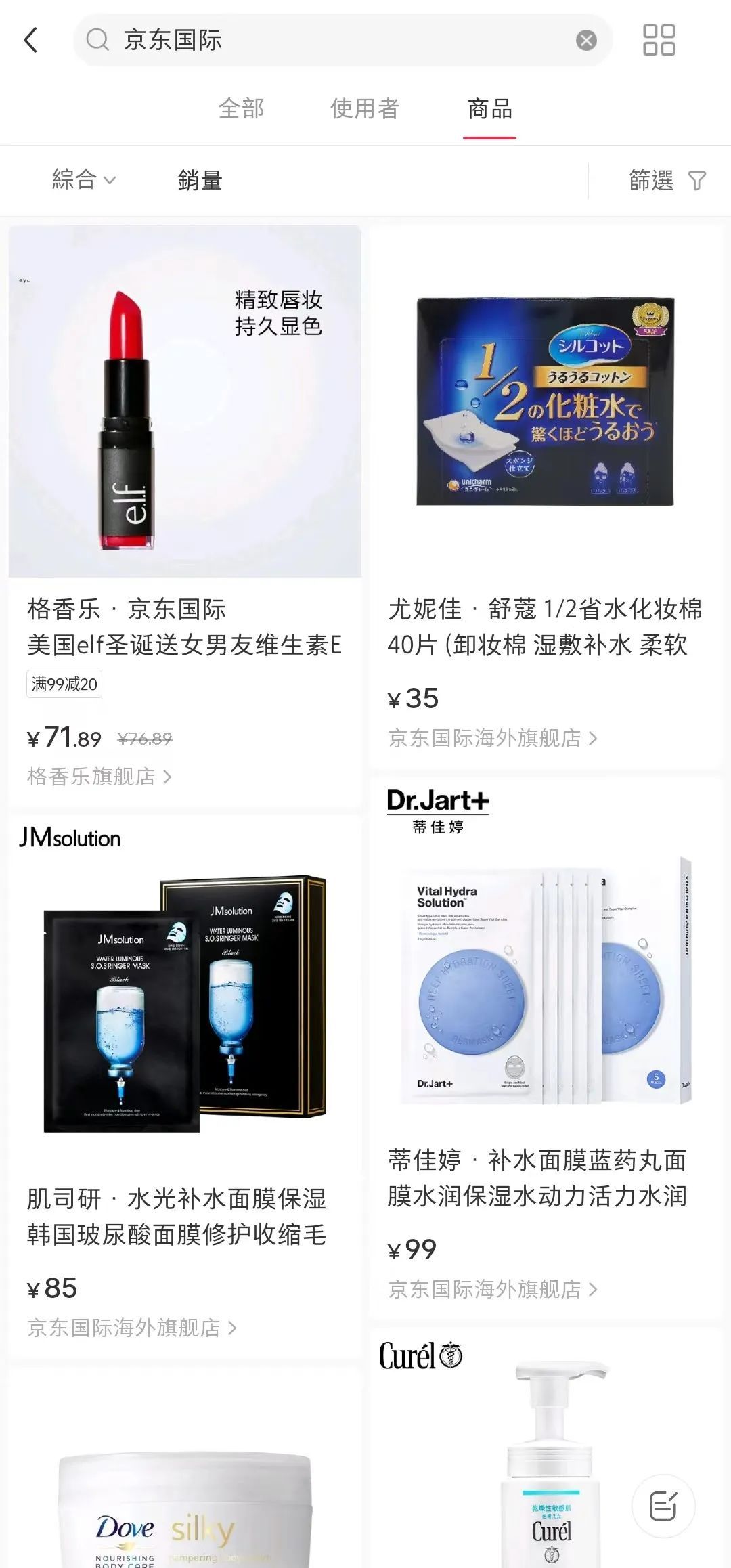
Task: Select the 銷量 sort option
Action: pyautogui.click(x=201, y=180)
